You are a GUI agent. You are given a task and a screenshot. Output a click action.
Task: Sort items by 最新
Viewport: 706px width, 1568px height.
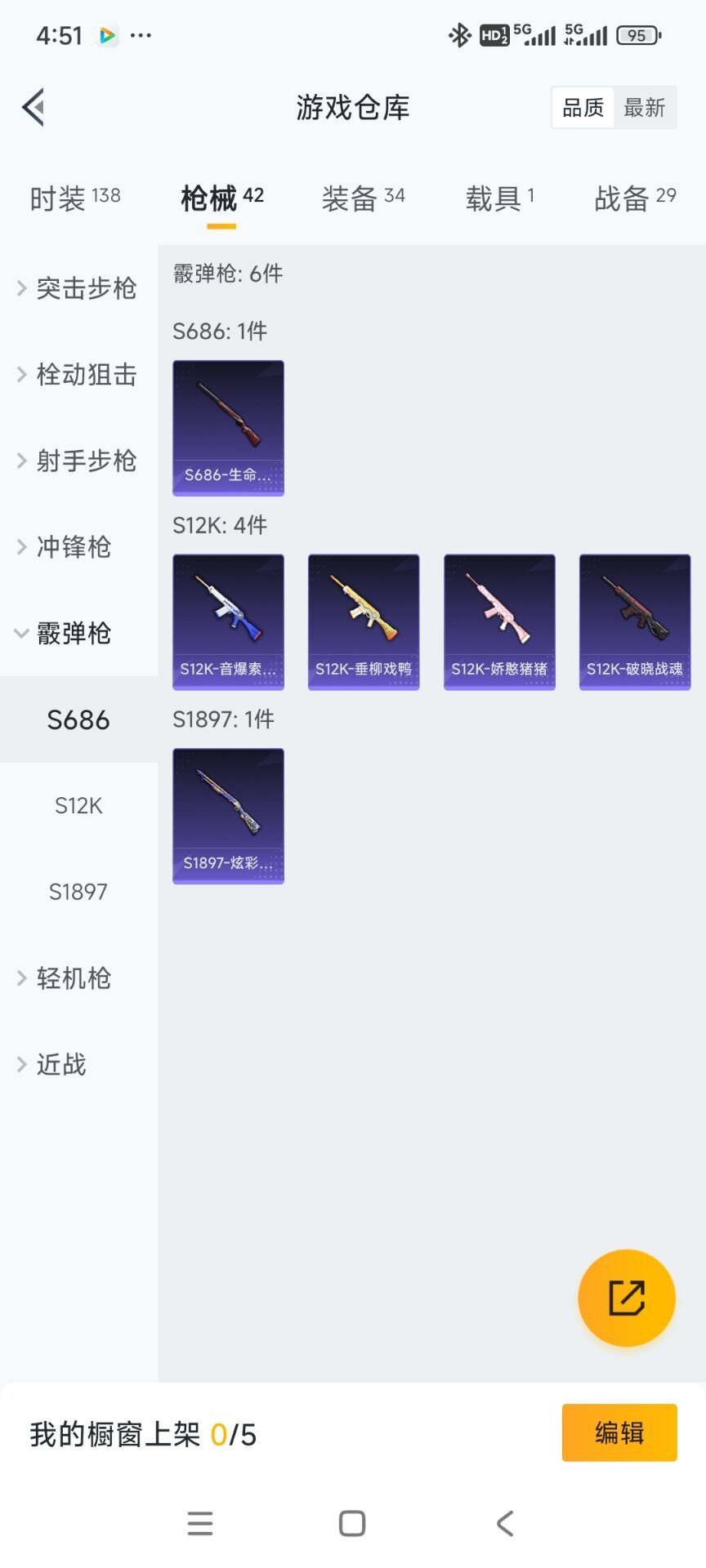[x=645, y=108]
